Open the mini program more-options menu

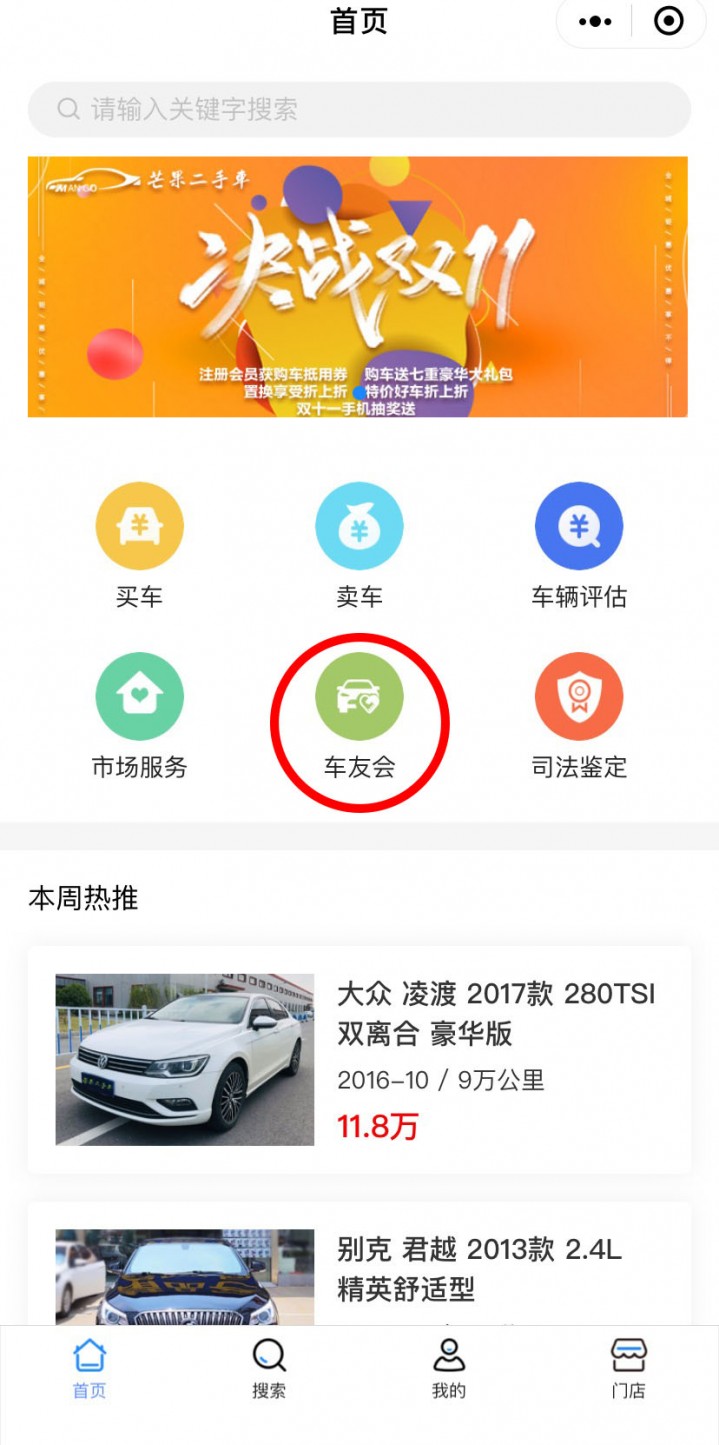pos(595,21)
